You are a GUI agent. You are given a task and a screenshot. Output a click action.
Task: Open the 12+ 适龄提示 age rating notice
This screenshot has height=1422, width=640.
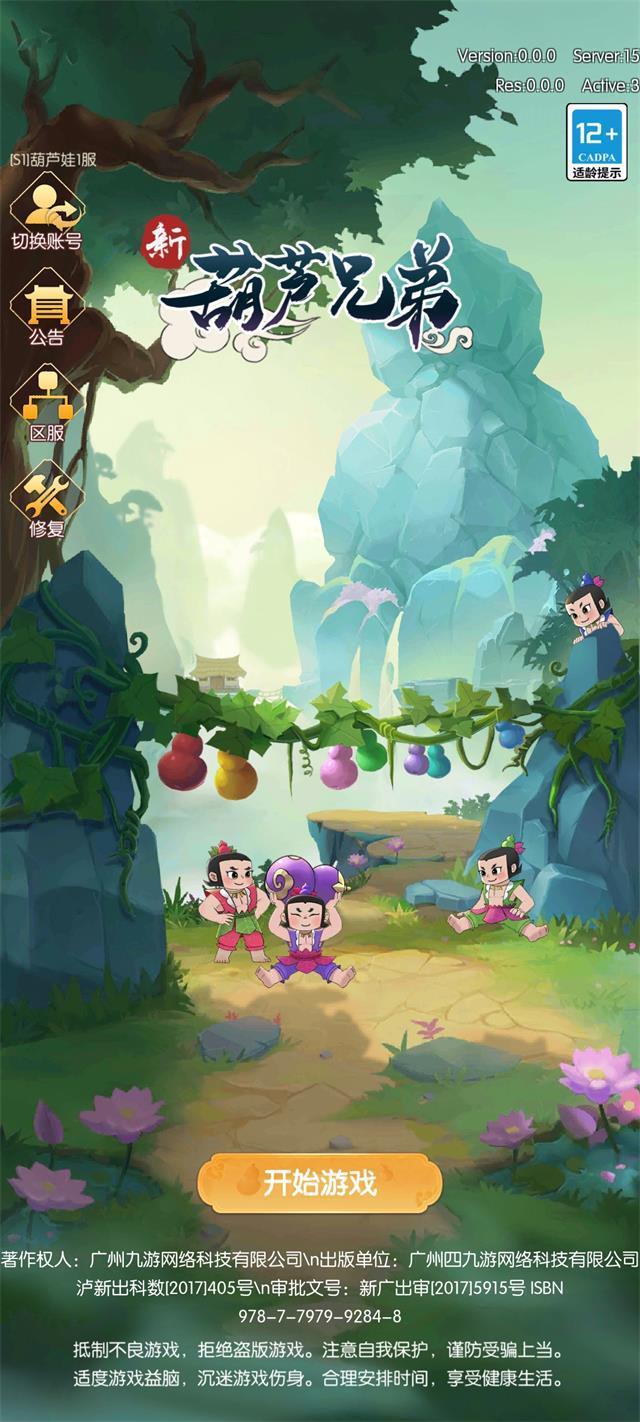click(x=597, y=143)
